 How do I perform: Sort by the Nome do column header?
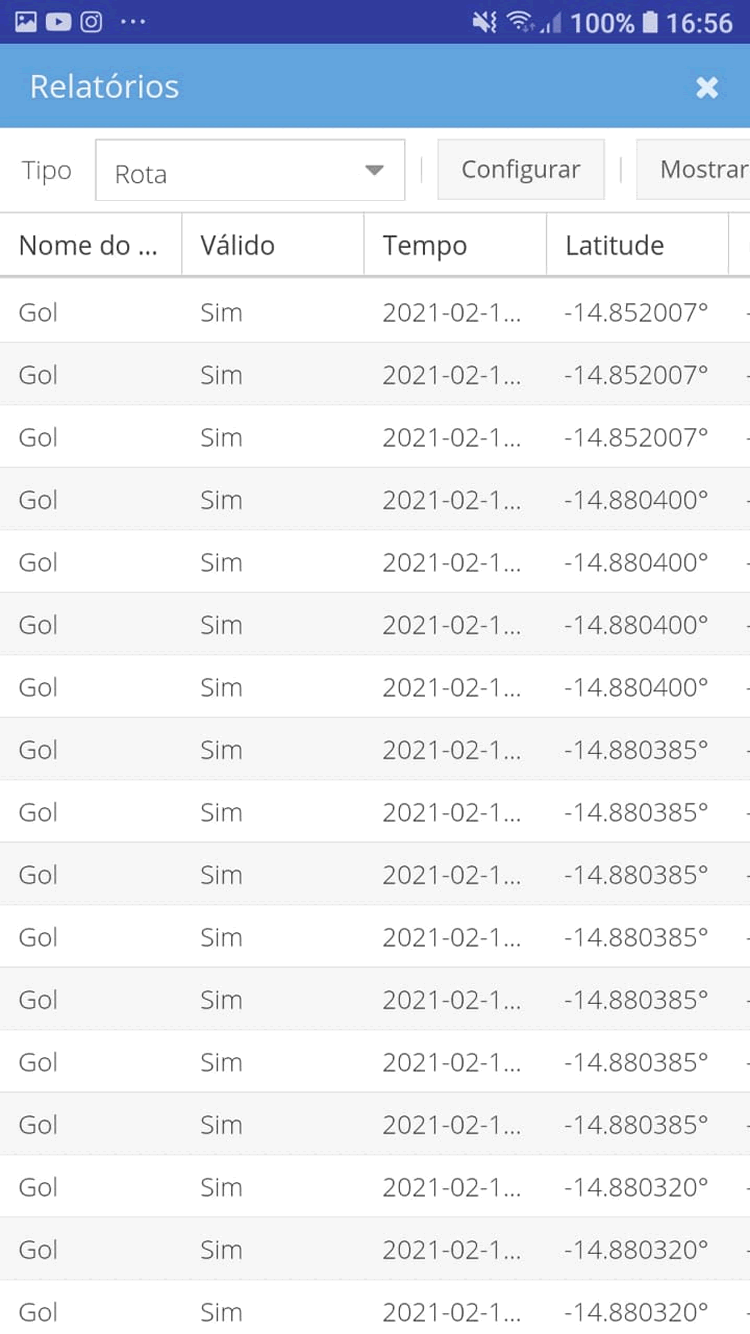pos(91,245)
